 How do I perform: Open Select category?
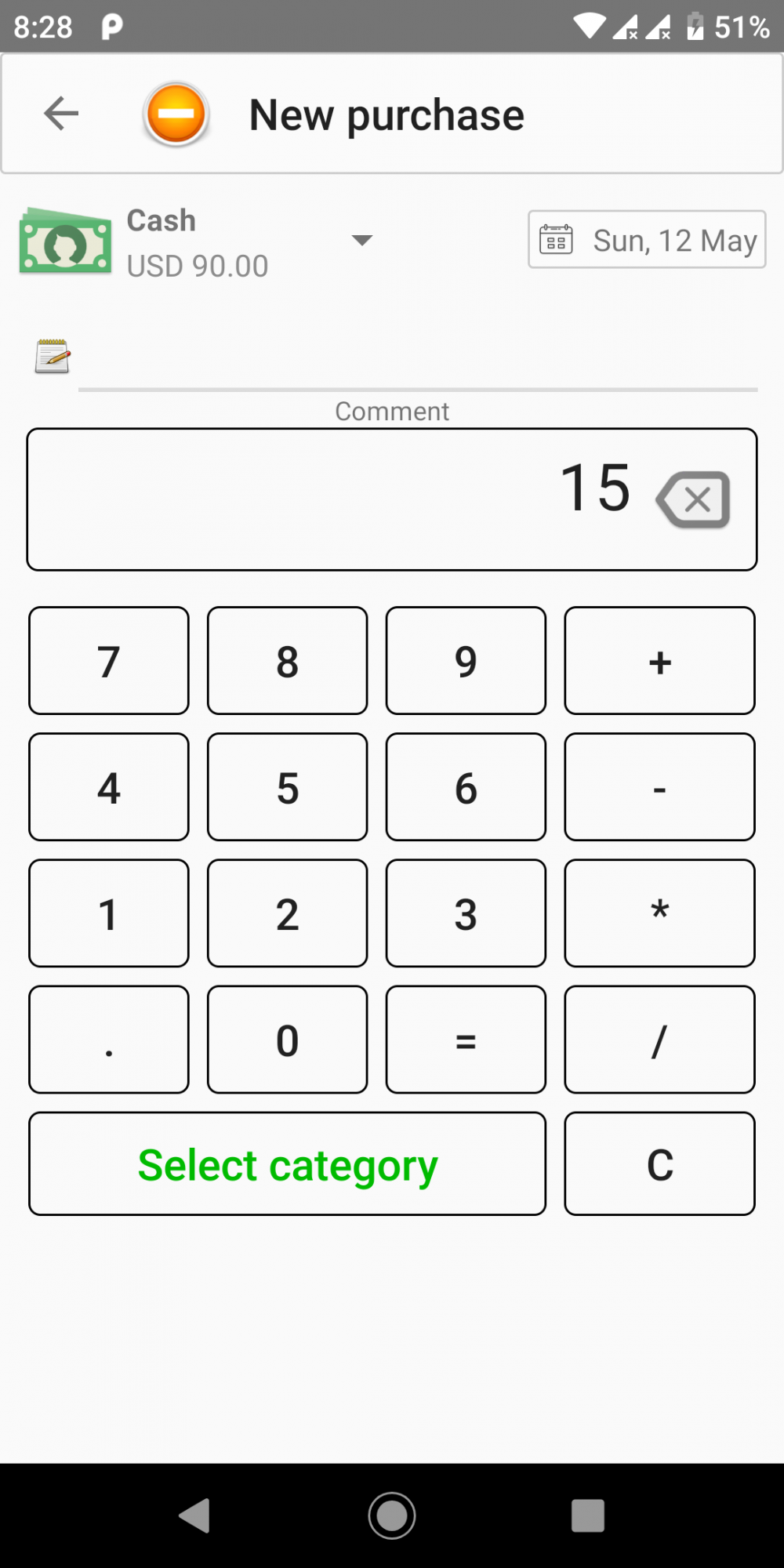tap(287, 1164)
